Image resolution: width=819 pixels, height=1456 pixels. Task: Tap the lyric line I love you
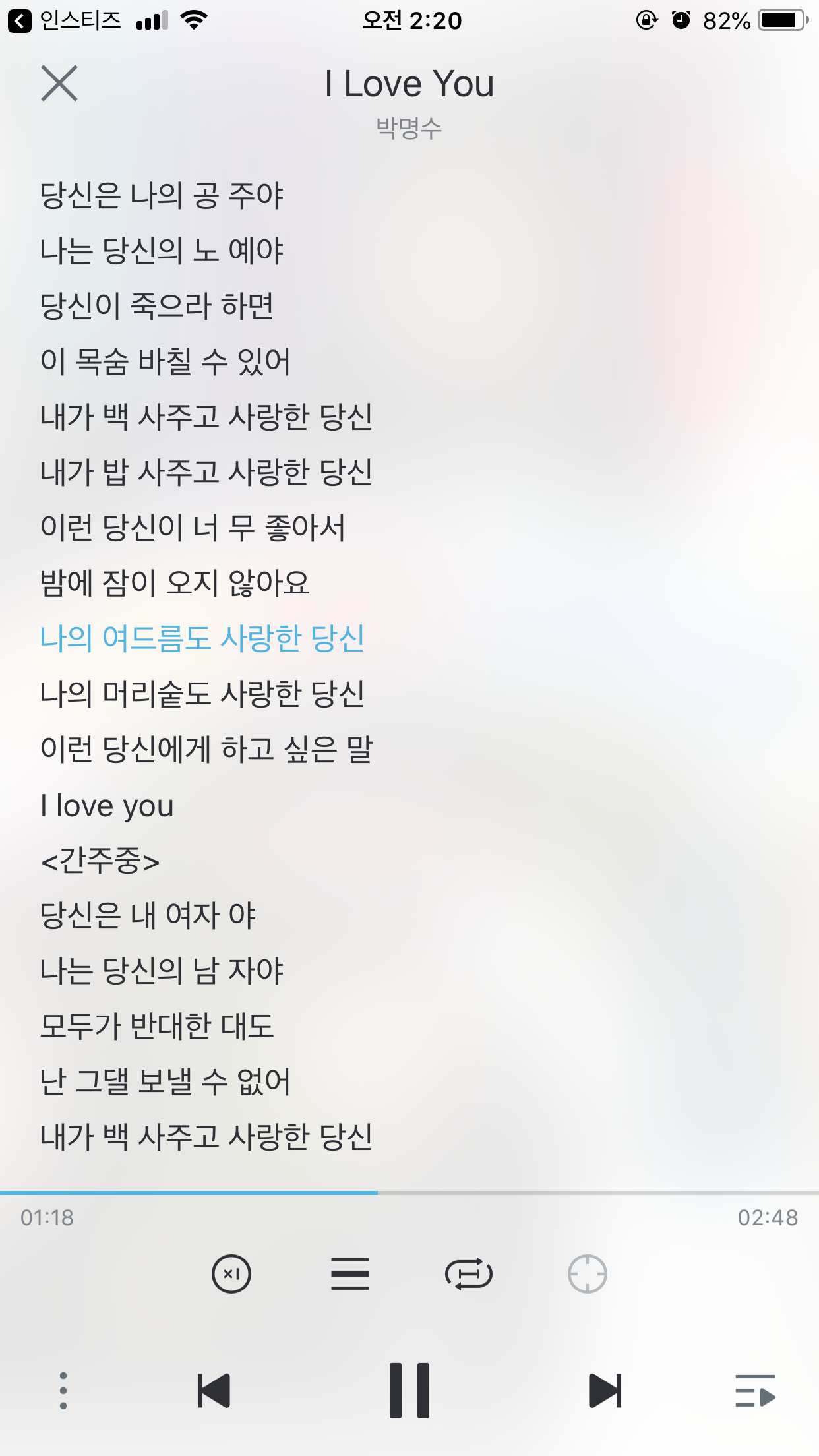[x=107, y=805]
